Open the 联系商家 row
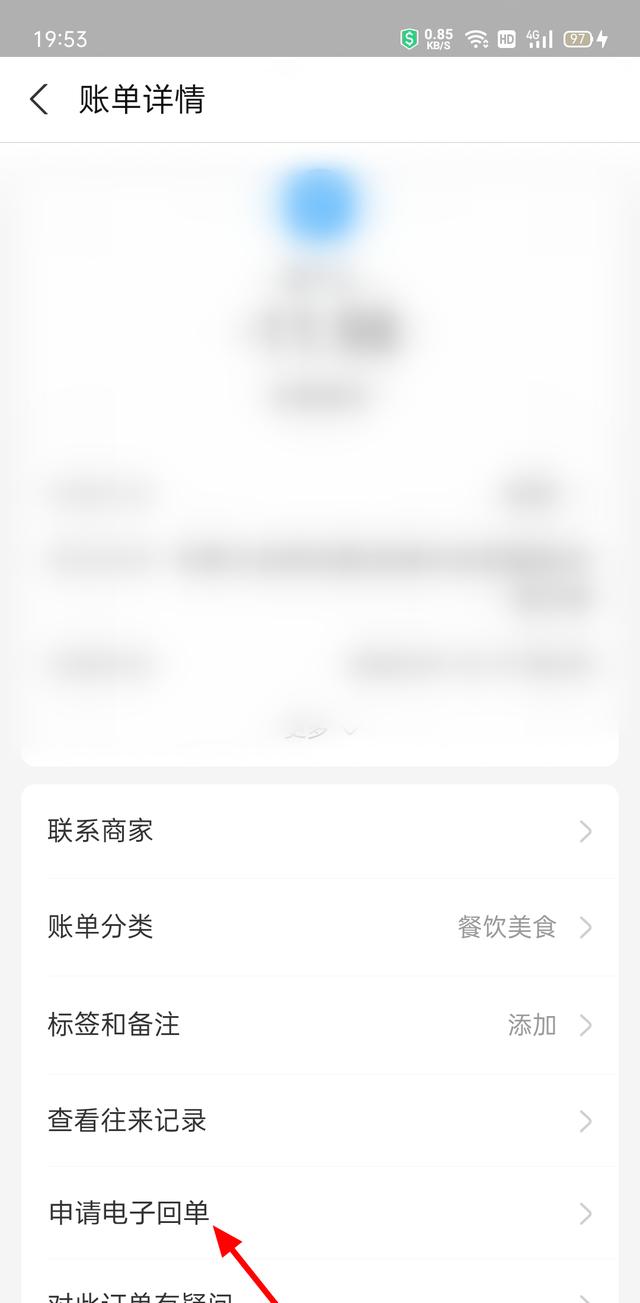 tap(320, 831)
